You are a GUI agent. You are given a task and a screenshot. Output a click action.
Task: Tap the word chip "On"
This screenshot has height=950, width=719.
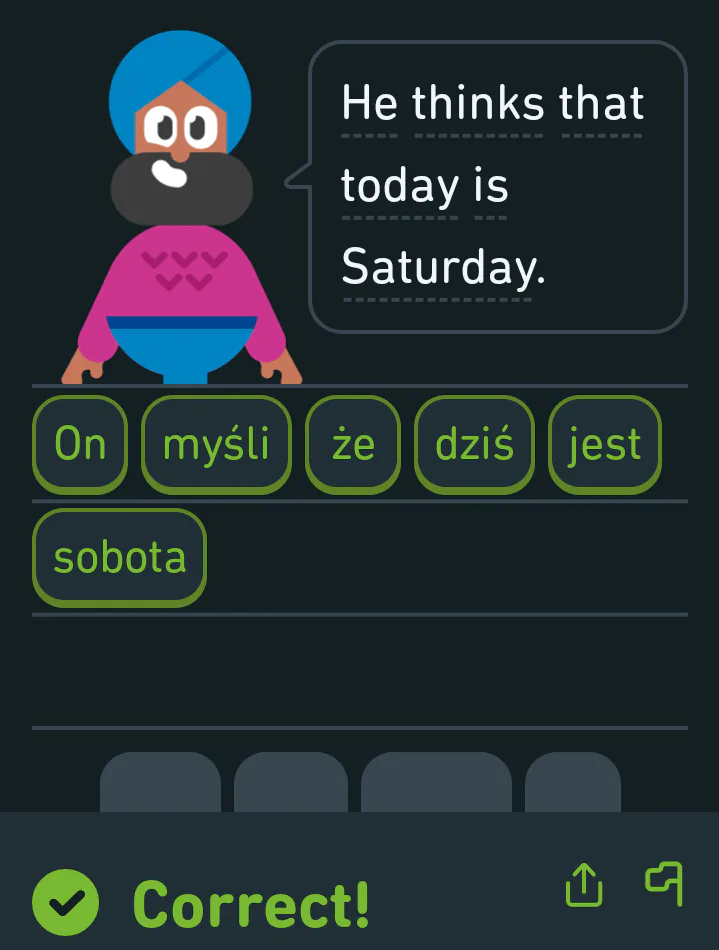[x=80, y=443]
